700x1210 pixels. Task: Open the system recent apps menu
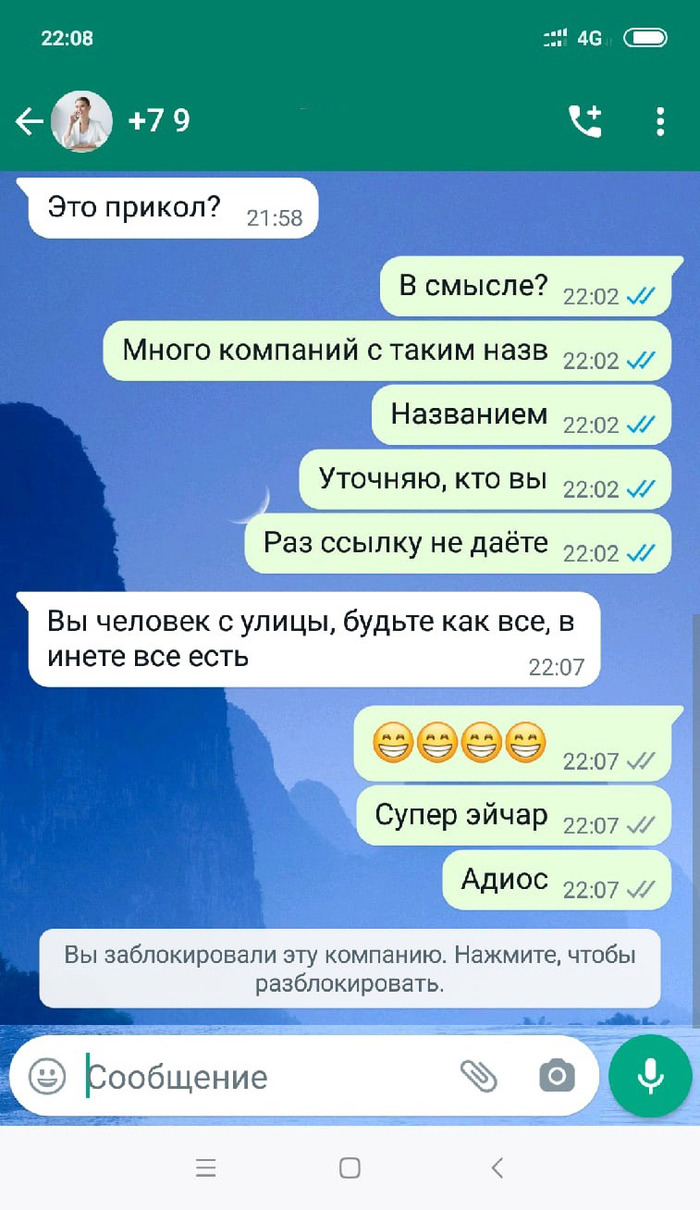tap(206, 1168)
